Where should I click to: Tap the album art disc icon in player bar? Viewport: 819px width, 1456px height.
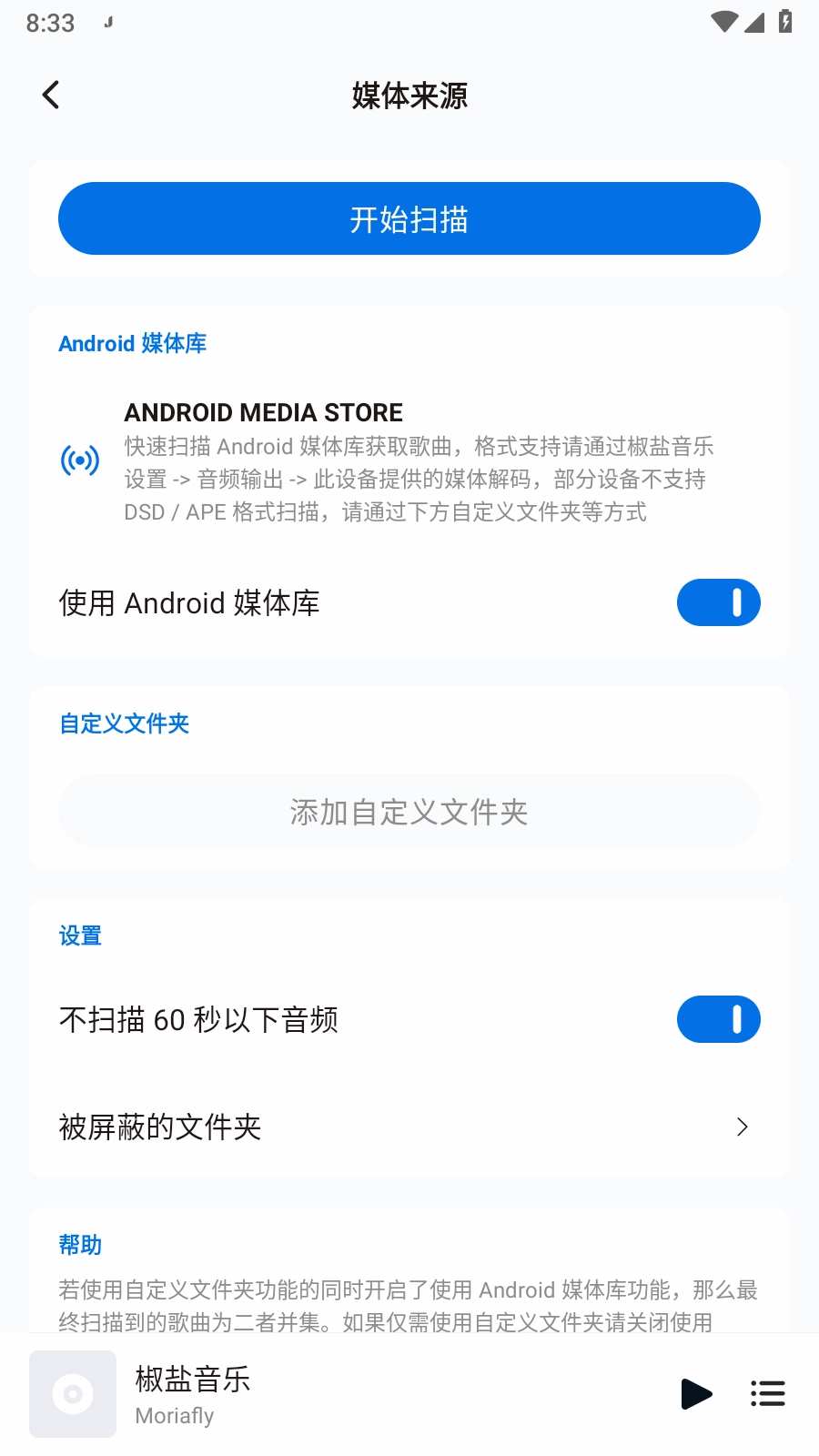(x=72, y=1393)
